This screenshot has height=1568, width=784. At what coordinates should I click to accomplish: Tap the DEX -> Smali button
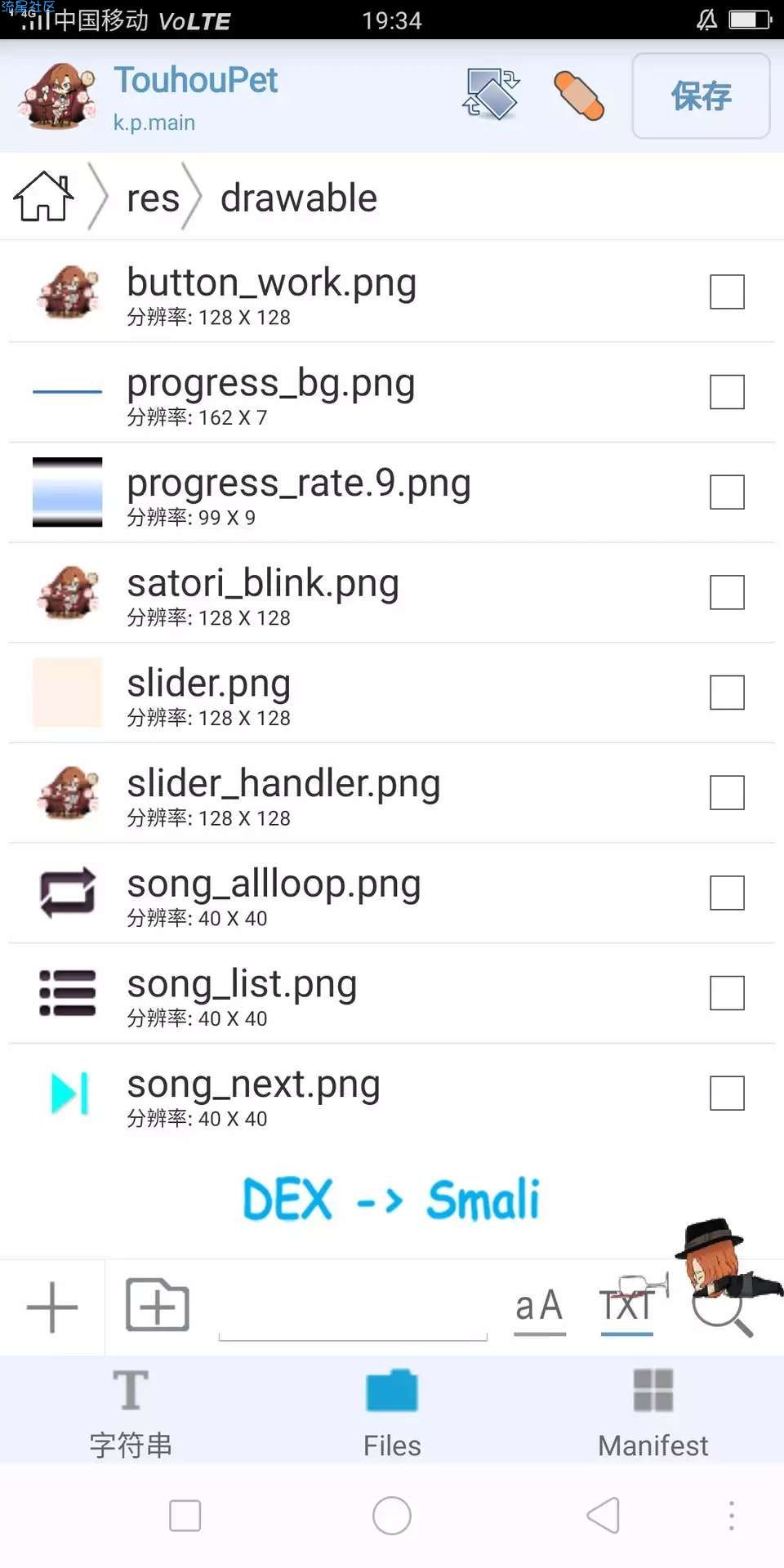coord(391,1200)
